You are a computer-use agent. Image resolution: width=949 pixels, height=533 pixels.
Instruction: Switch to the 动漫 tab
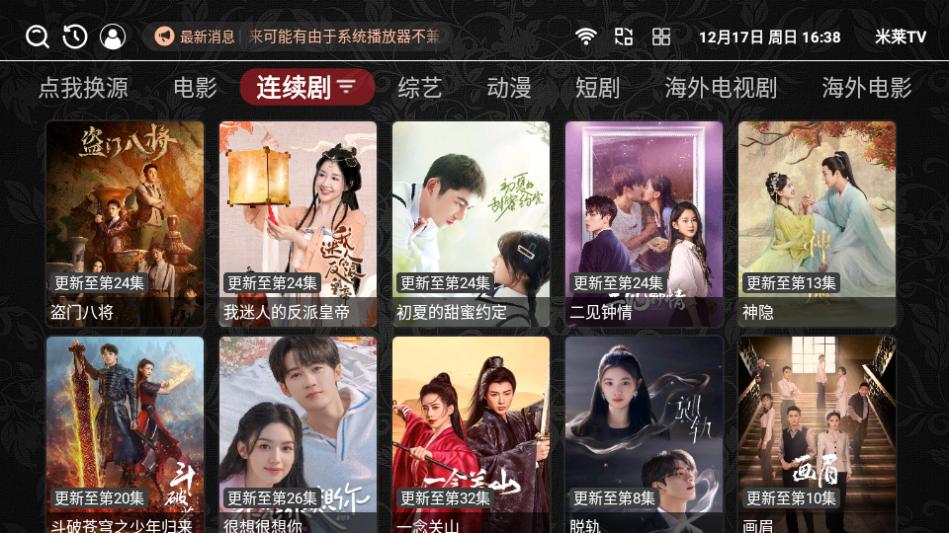click(x=509, y=88)
